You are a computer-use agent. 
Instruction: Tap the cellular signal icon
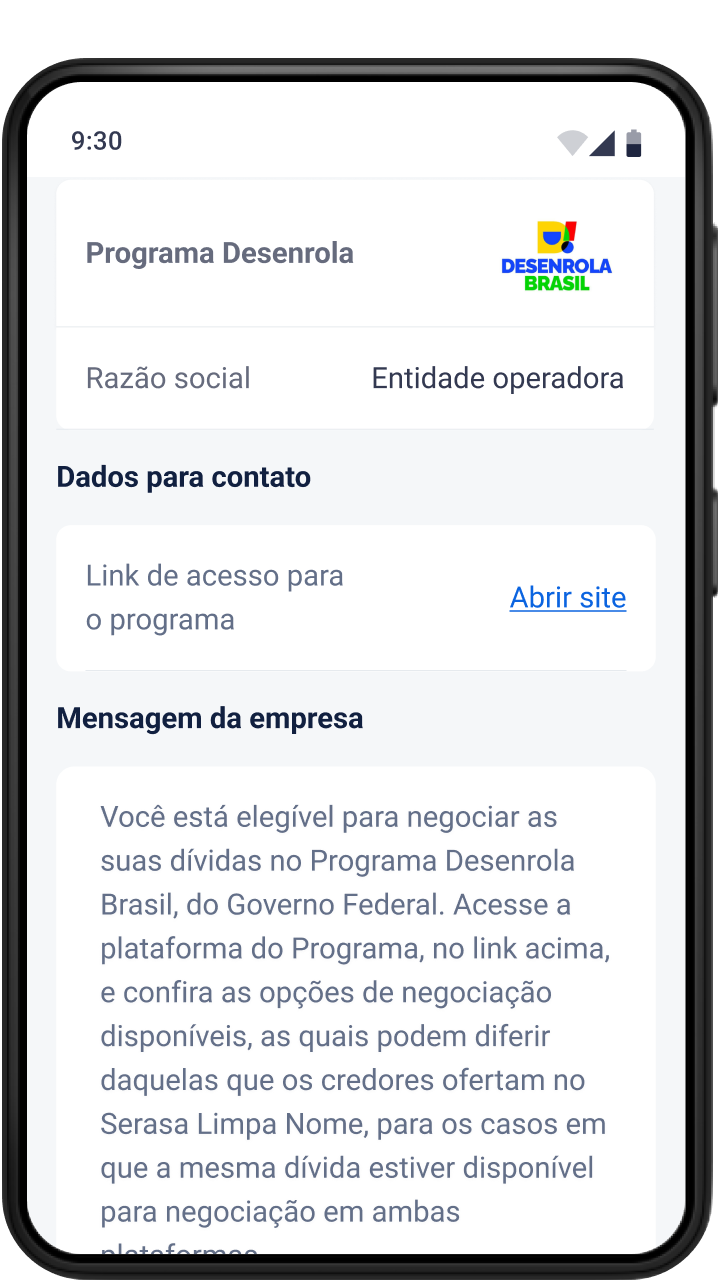click(x=603, y=142)
